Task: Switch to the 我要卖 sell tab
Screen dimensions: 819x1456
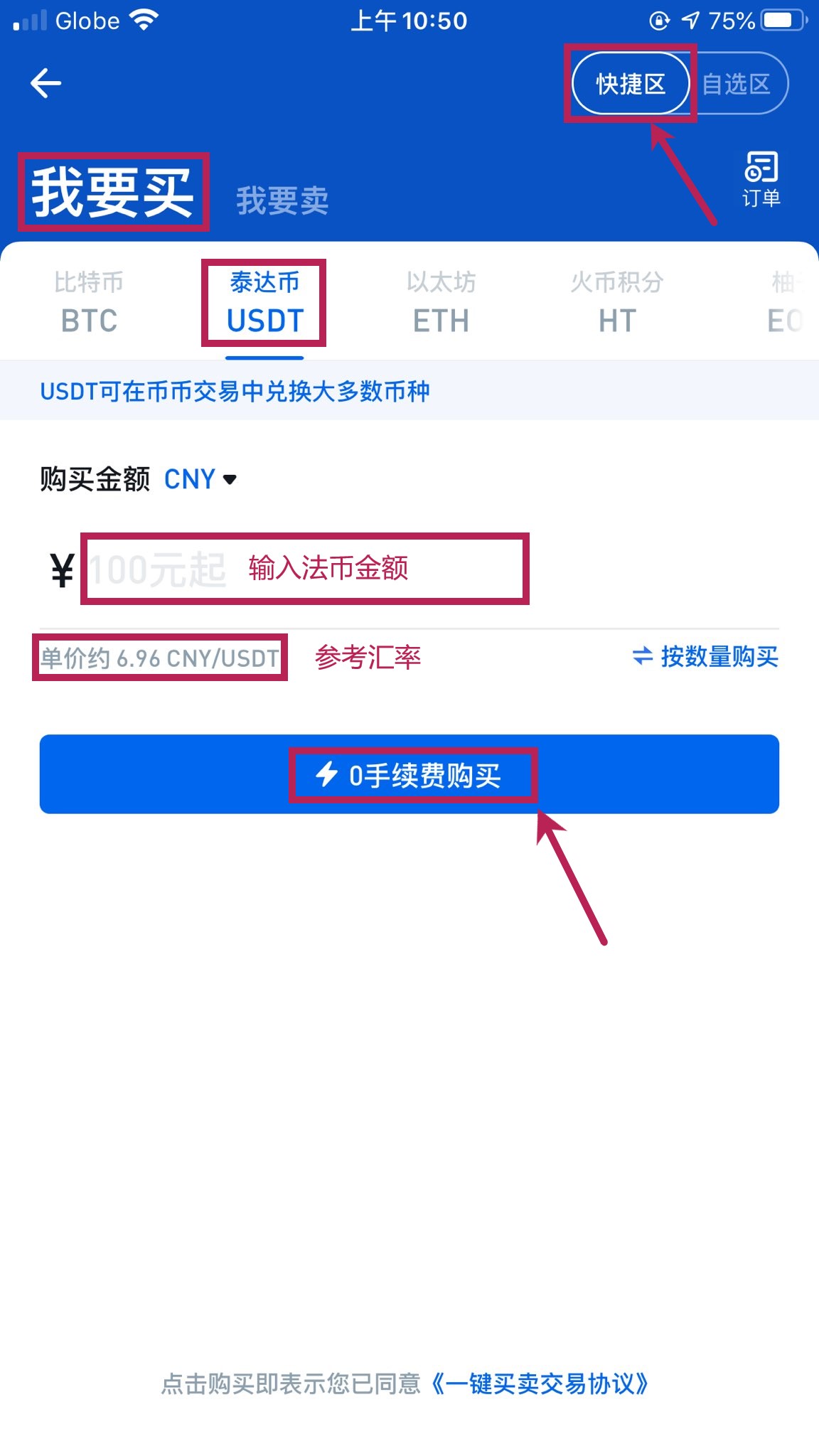Action: pos(282,200)
